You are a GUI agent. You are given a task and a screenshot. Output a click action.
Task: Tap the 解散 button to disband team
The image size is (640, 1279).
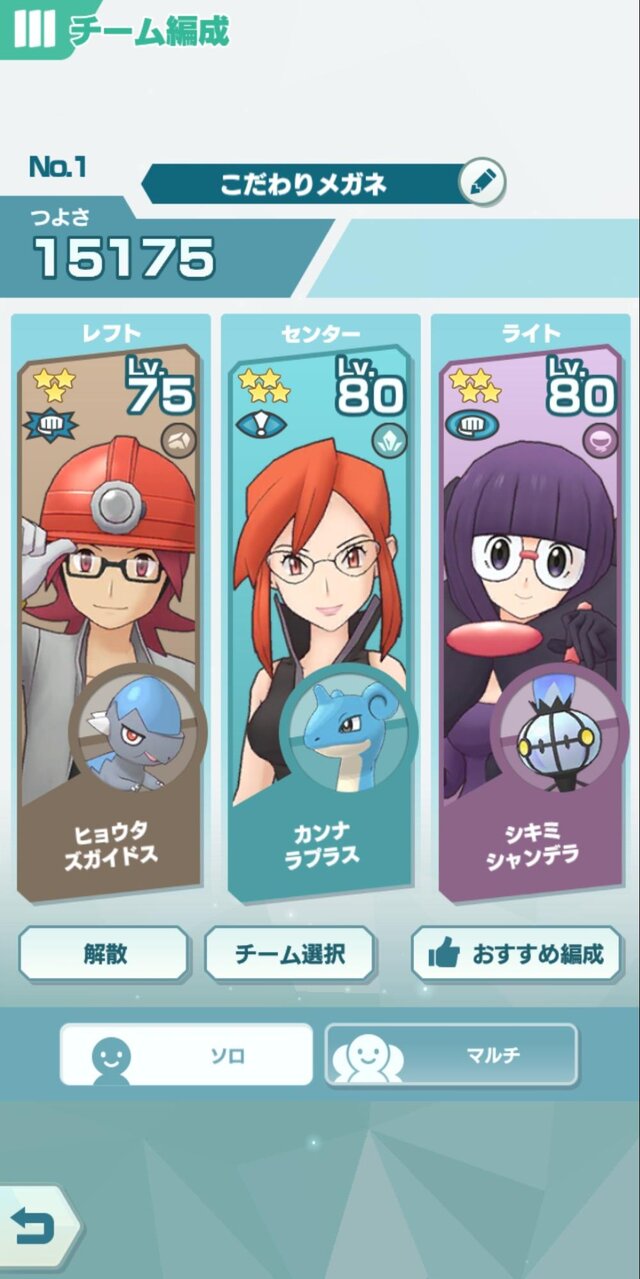tap(104, 953)
